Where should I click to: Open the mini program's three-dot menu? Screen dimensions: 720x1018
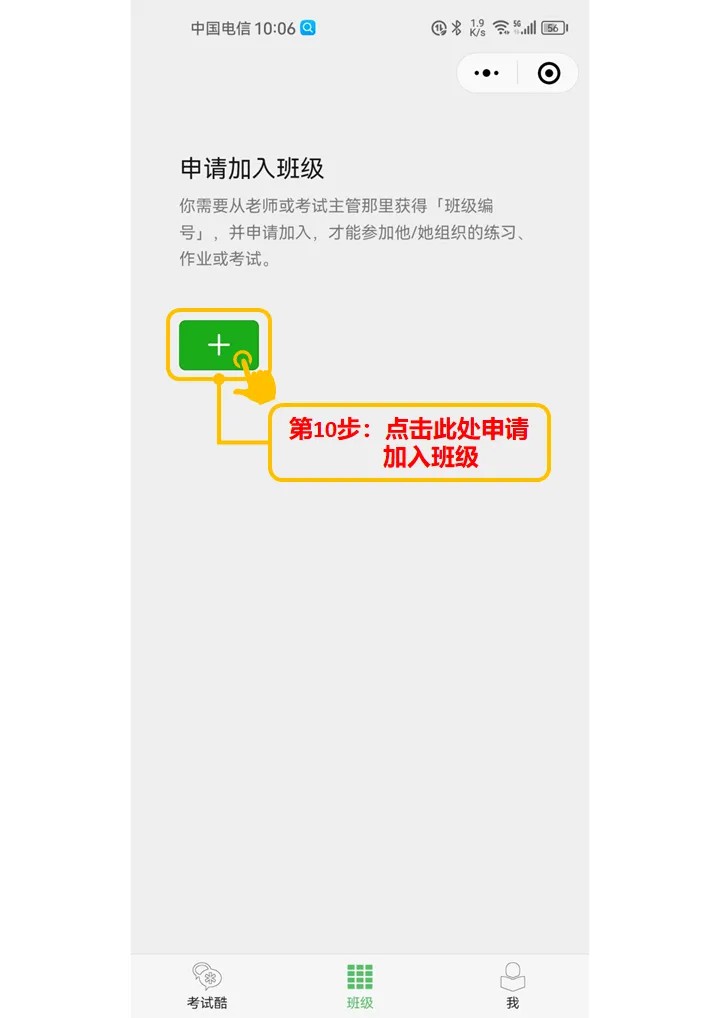click(x=486, y=73)
